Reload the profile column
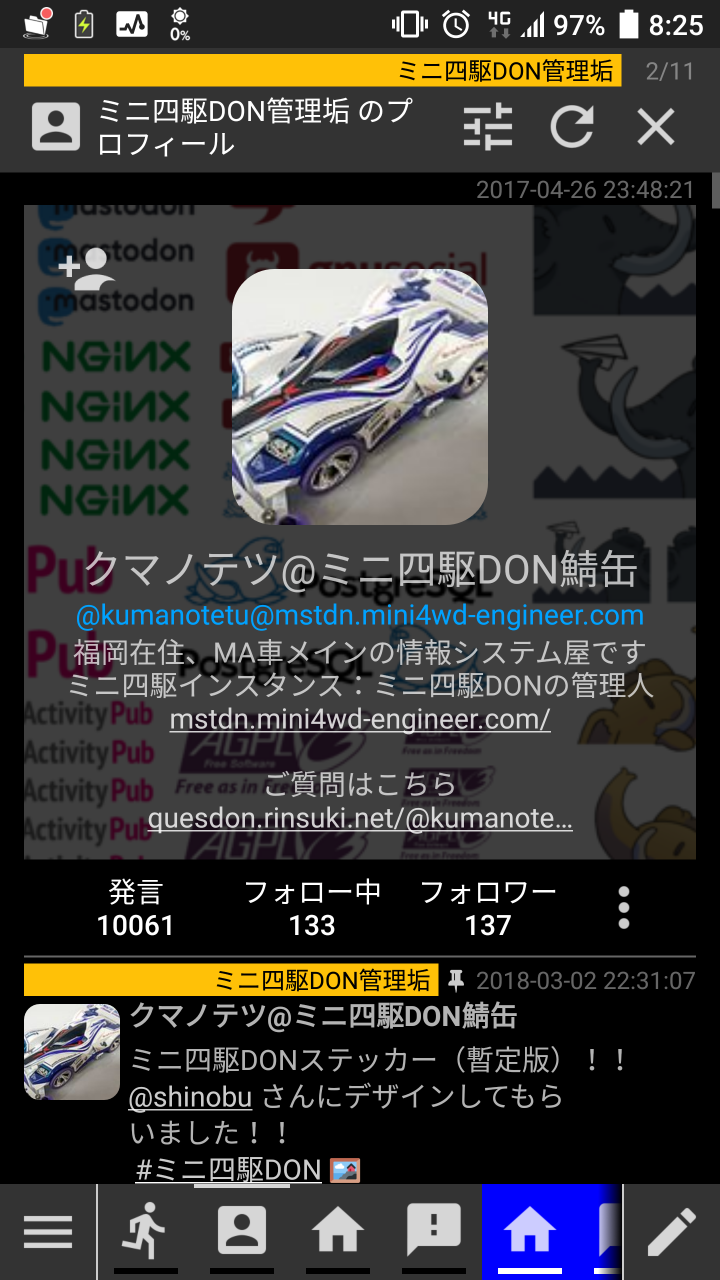 (x=572, y=127)
